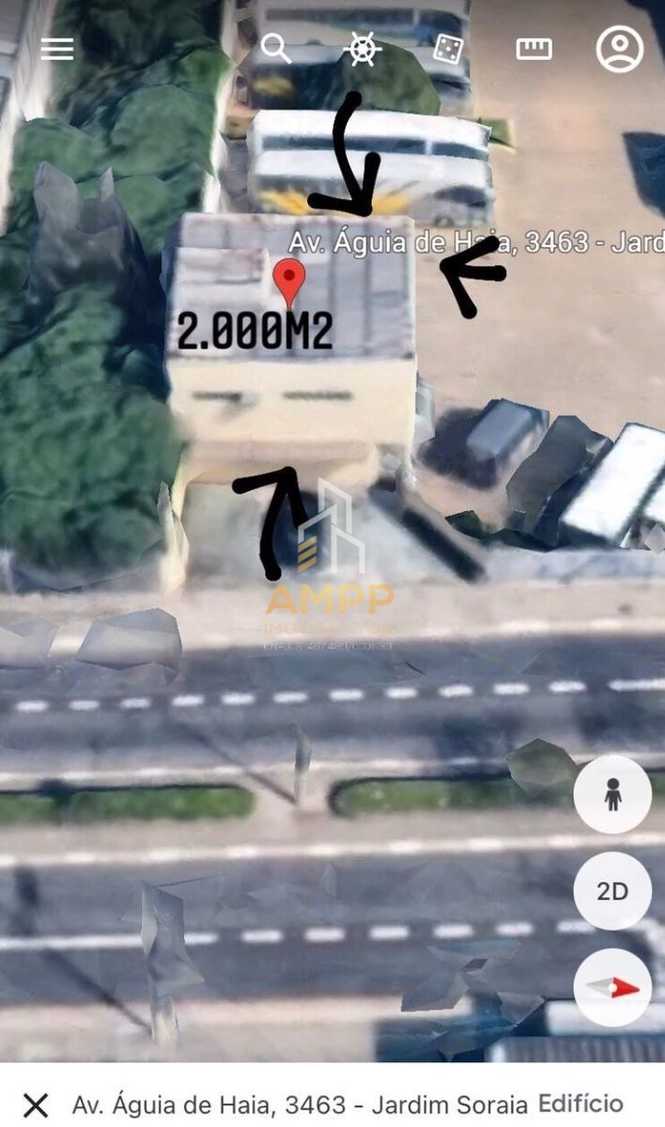665x1127 pixels.
Task: Open details for Av. Águia de Haia, 3463
Action: click(300, 1105)
